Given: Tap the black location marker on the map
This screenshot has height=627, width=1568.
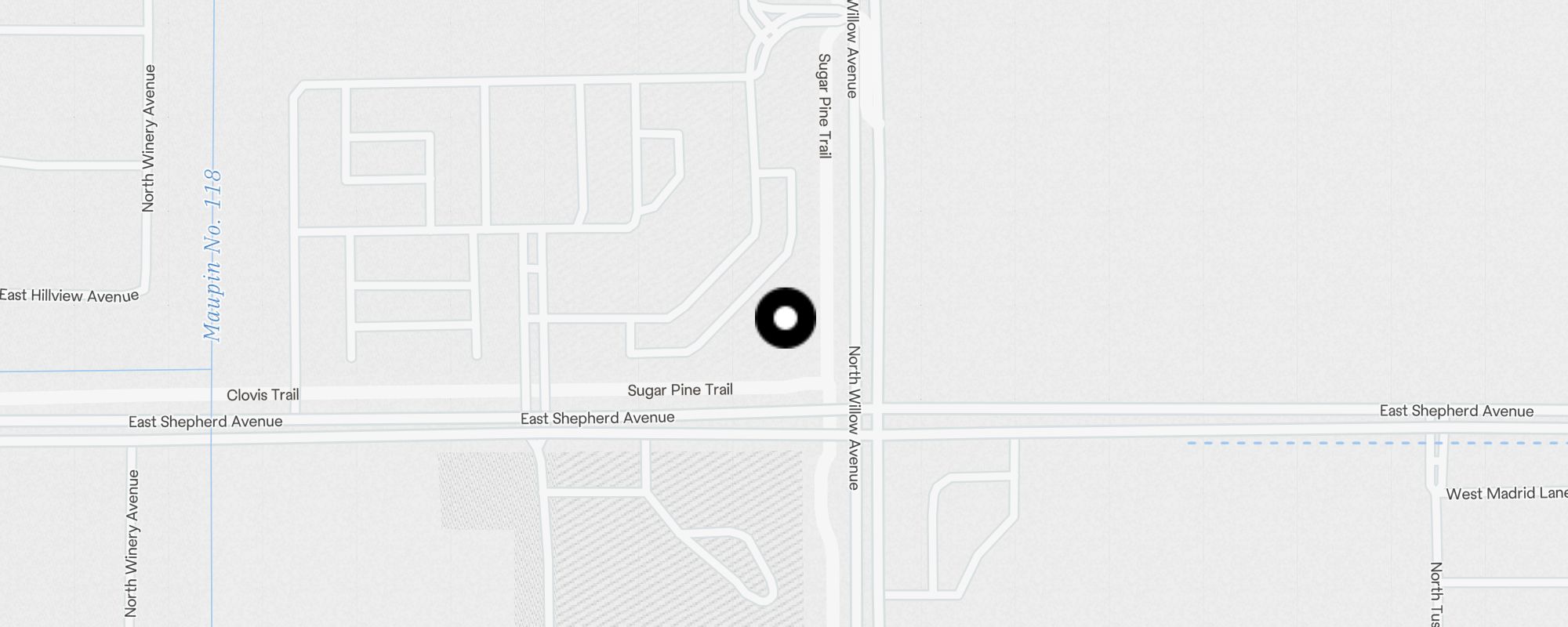Looking at the screenshot, I should pos(785,318).
